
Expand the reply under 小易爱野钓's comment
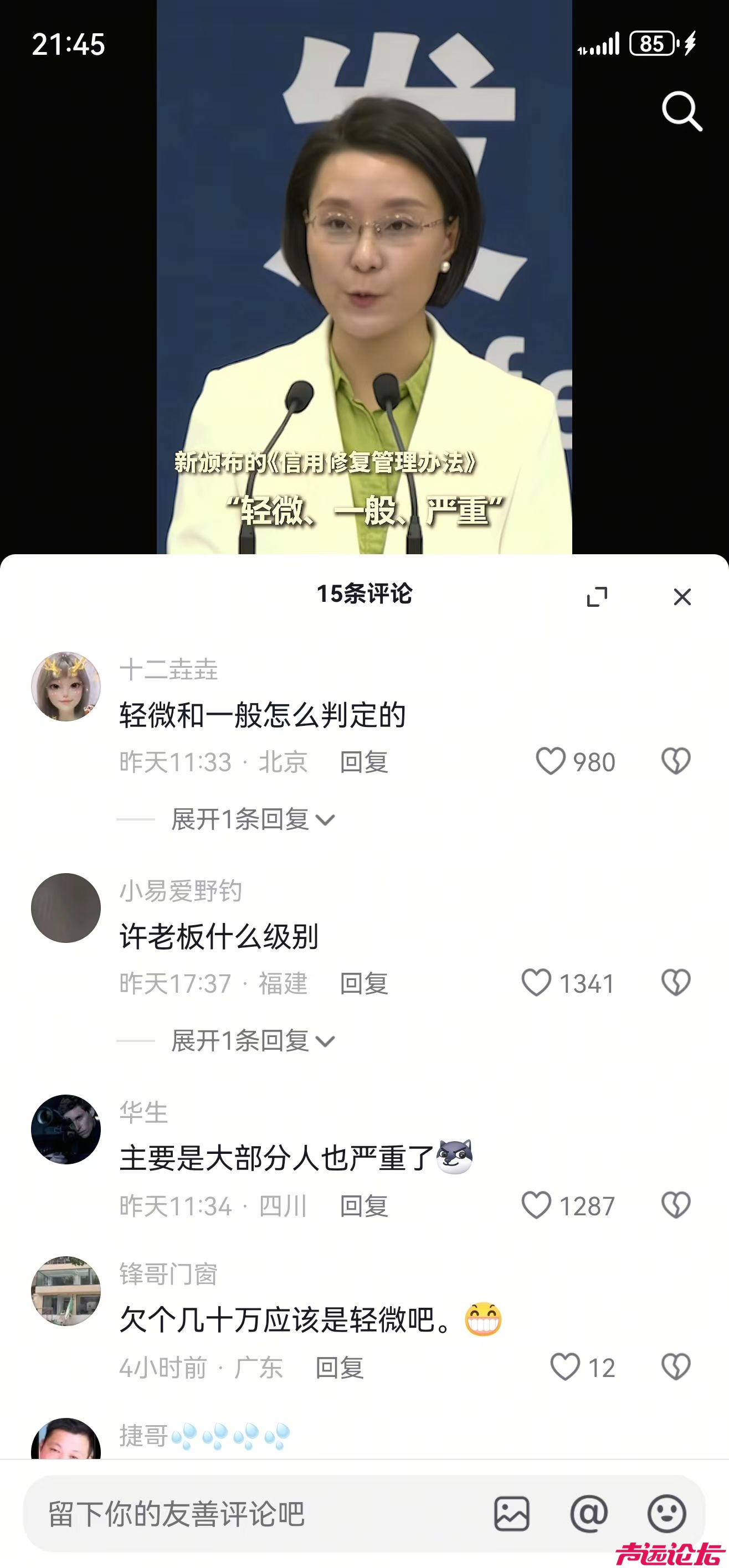pyautogui.click(x=252, y=1041)
